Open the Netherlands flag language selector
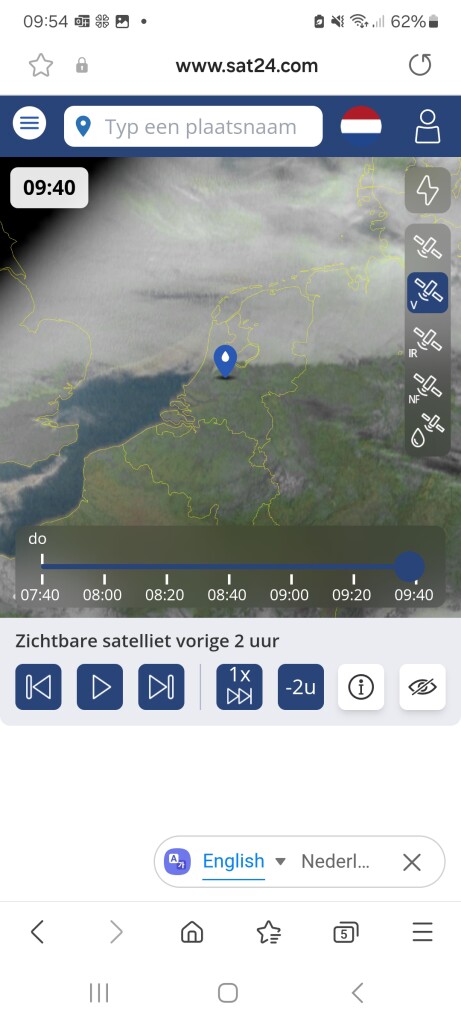Viewport: 461px width, 1024px height. (361, 127)
